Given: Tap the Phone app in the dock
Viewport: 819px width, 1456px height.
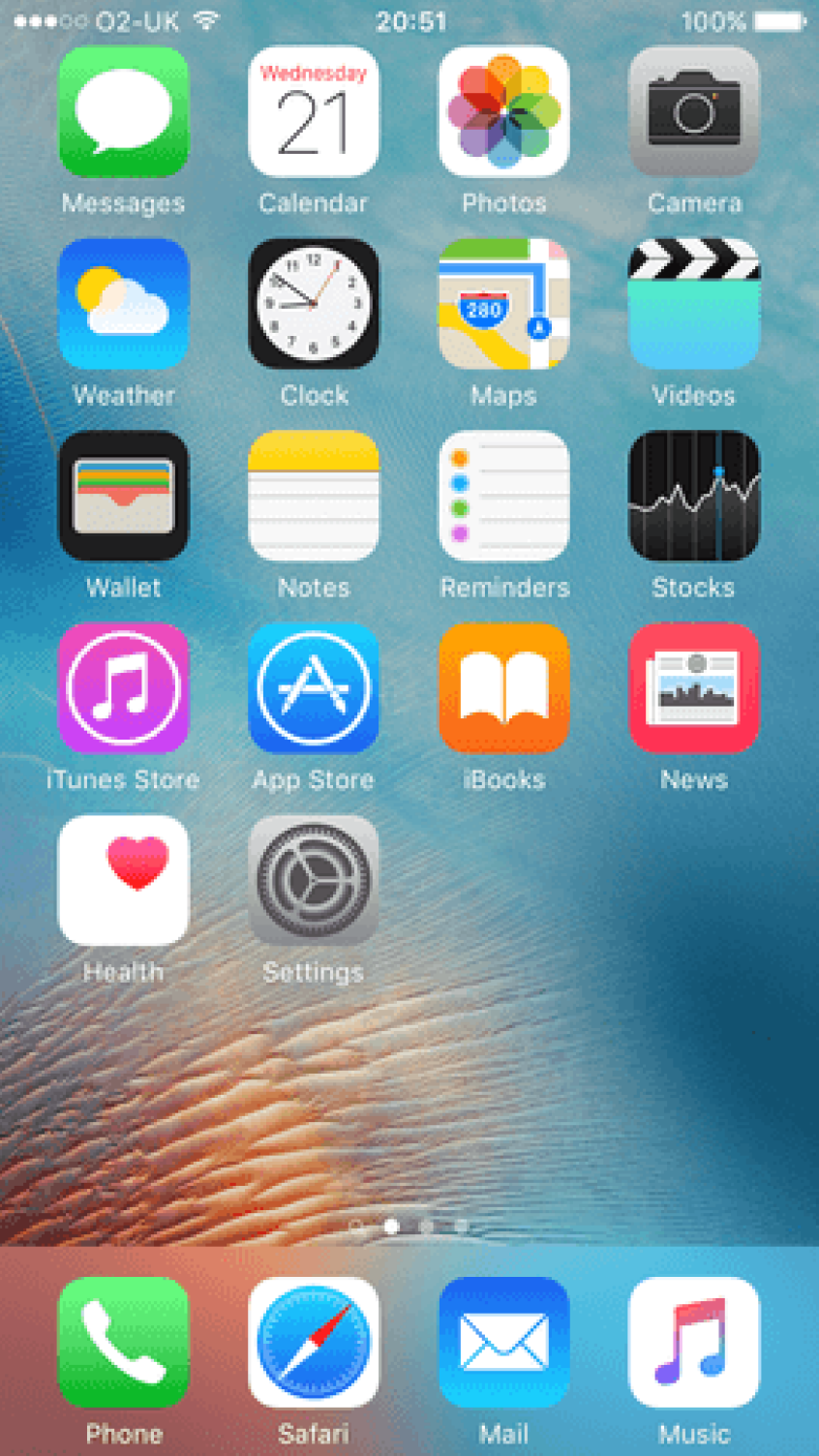Looking at the screenshot, I should [x=123, y=1342].
